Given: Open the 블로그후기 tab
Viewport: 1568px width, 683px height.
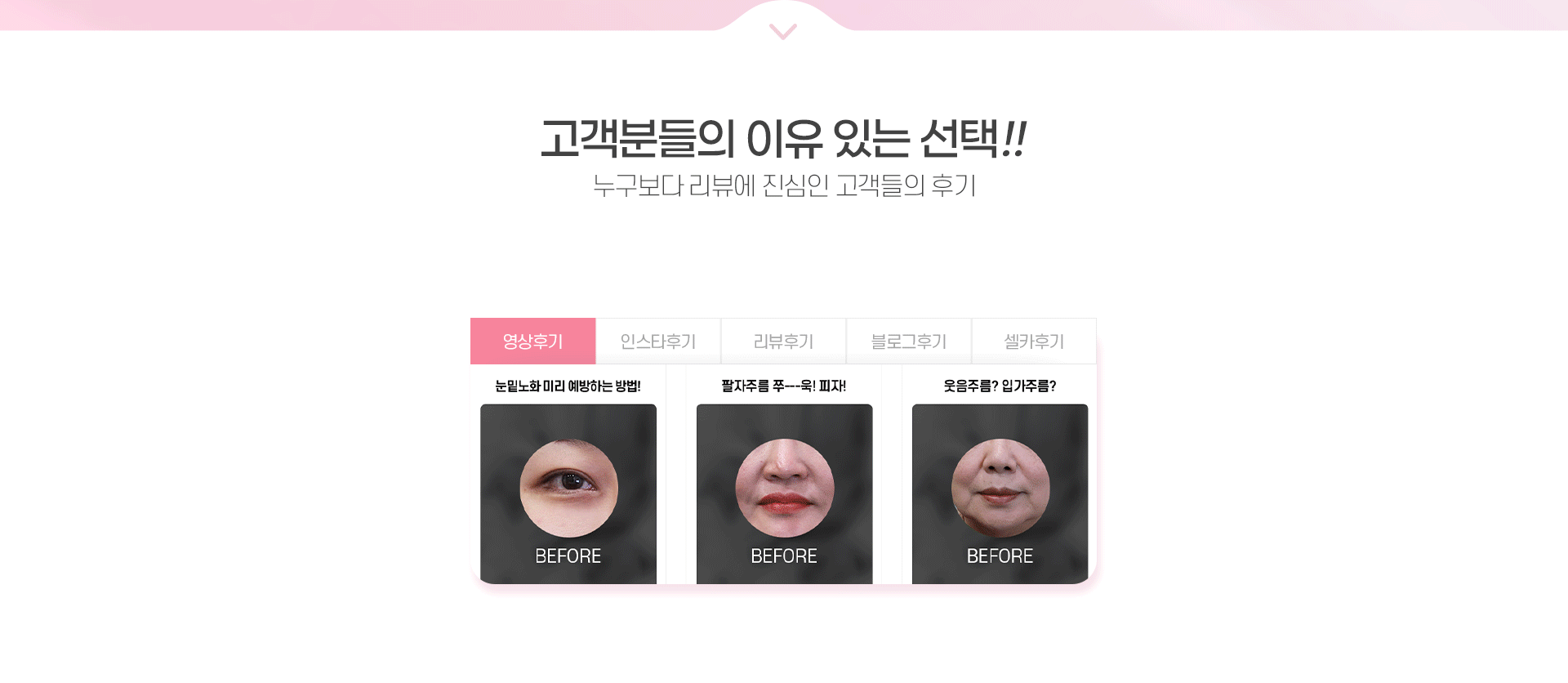Looking at the screenshot, I should 909,341.
